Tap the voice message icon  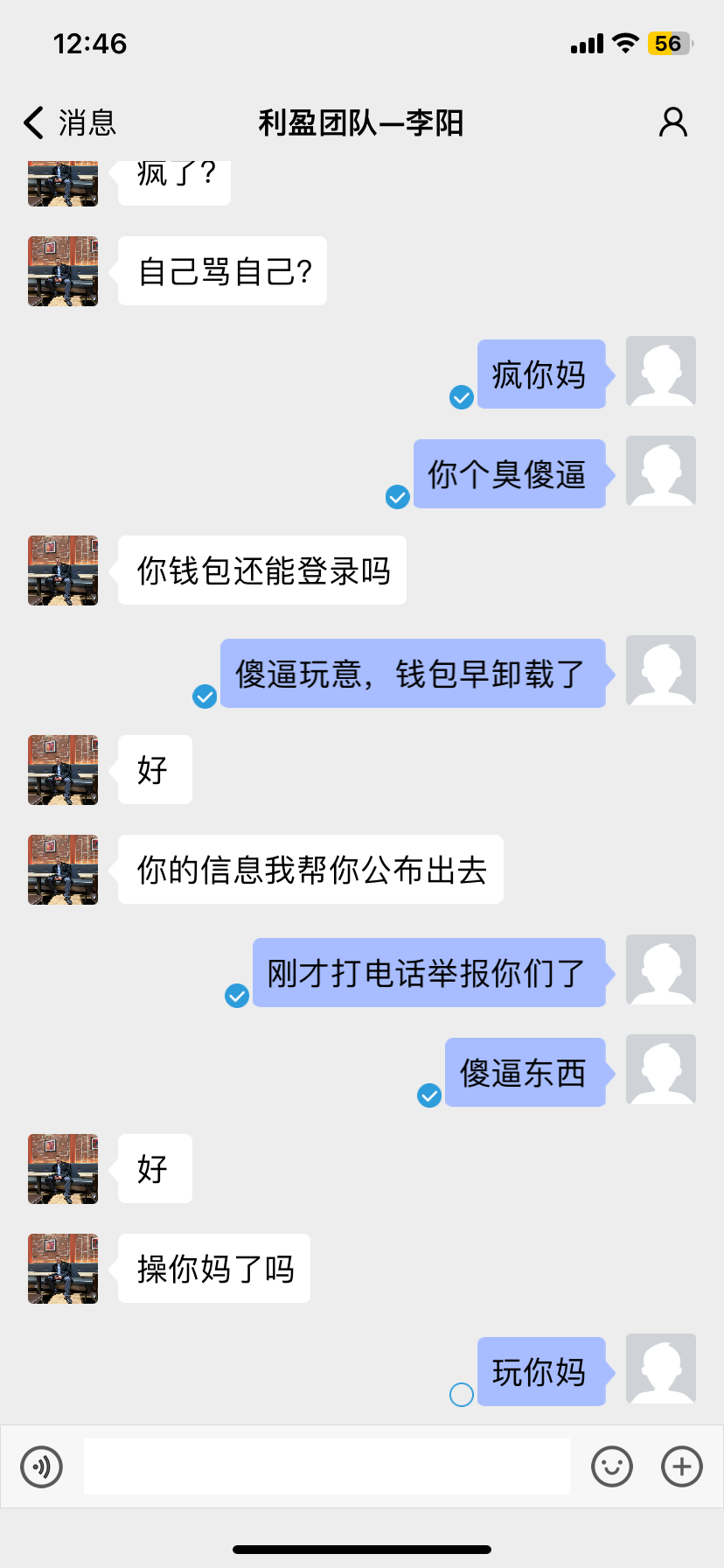tap(42, 1466)
